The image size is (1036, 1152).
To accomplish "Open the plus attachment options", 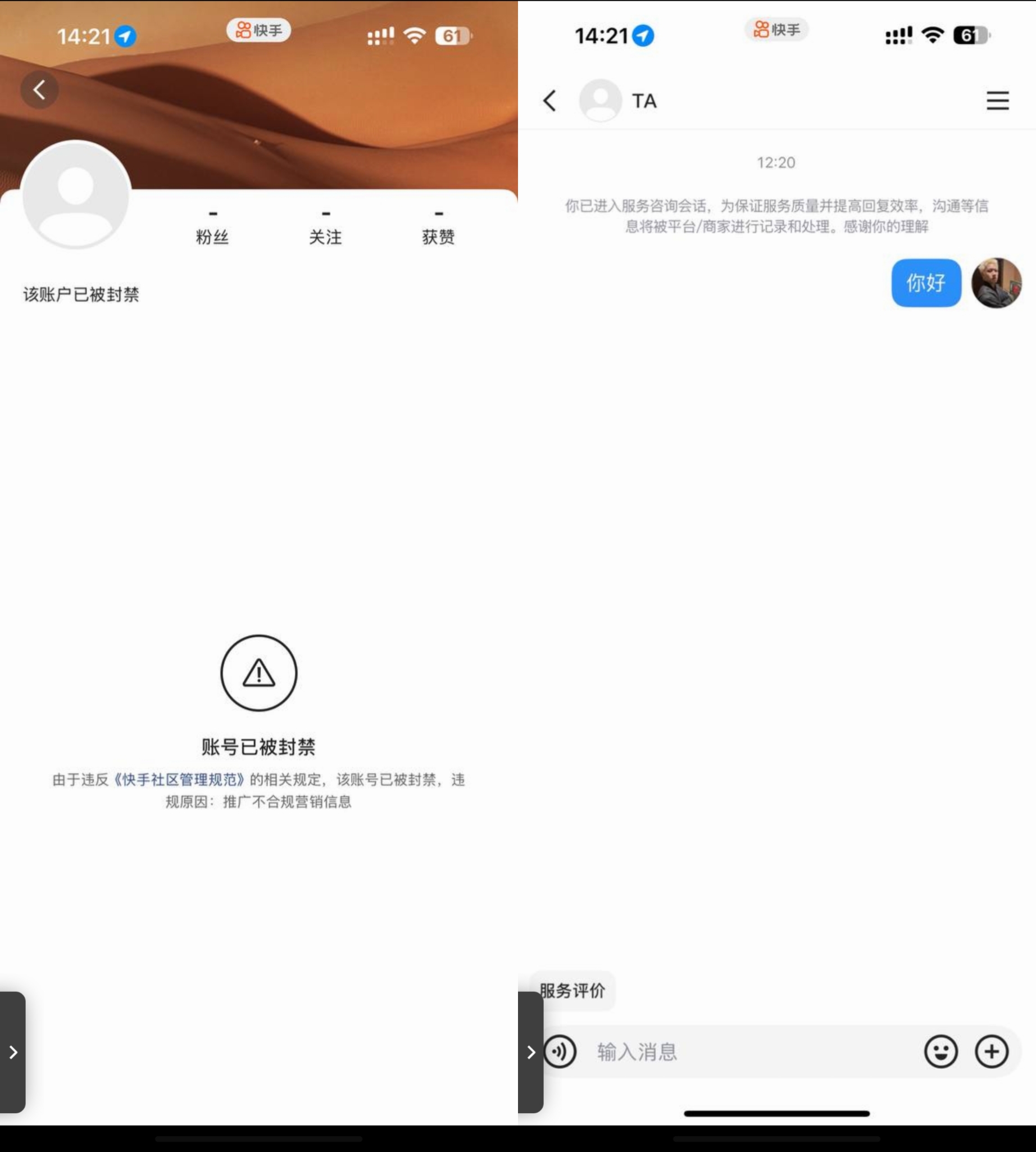I will 992,1052.
